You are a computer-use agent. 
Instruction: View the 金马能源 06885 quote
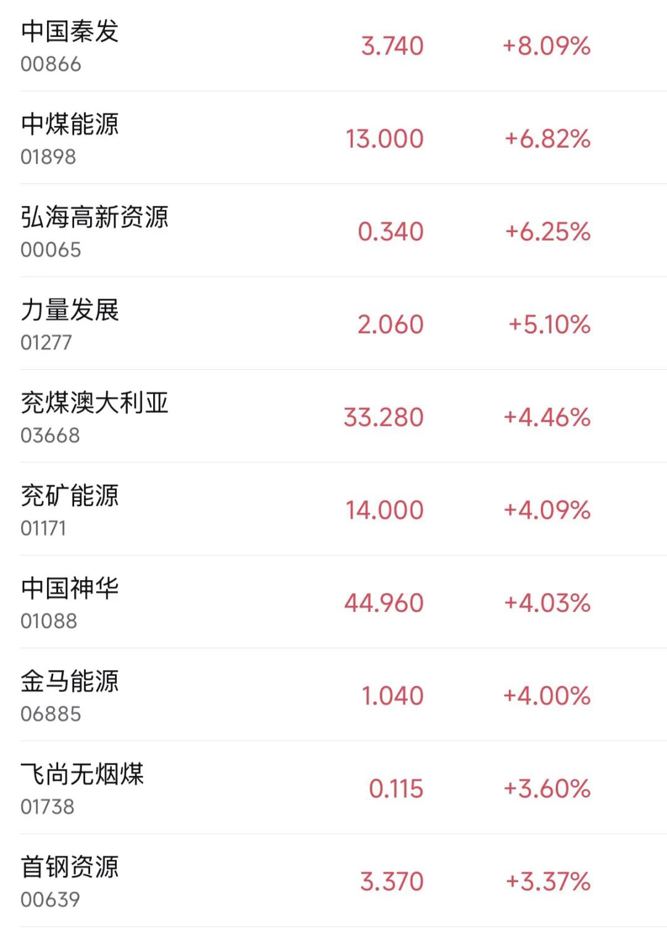(x=333, y=696)
